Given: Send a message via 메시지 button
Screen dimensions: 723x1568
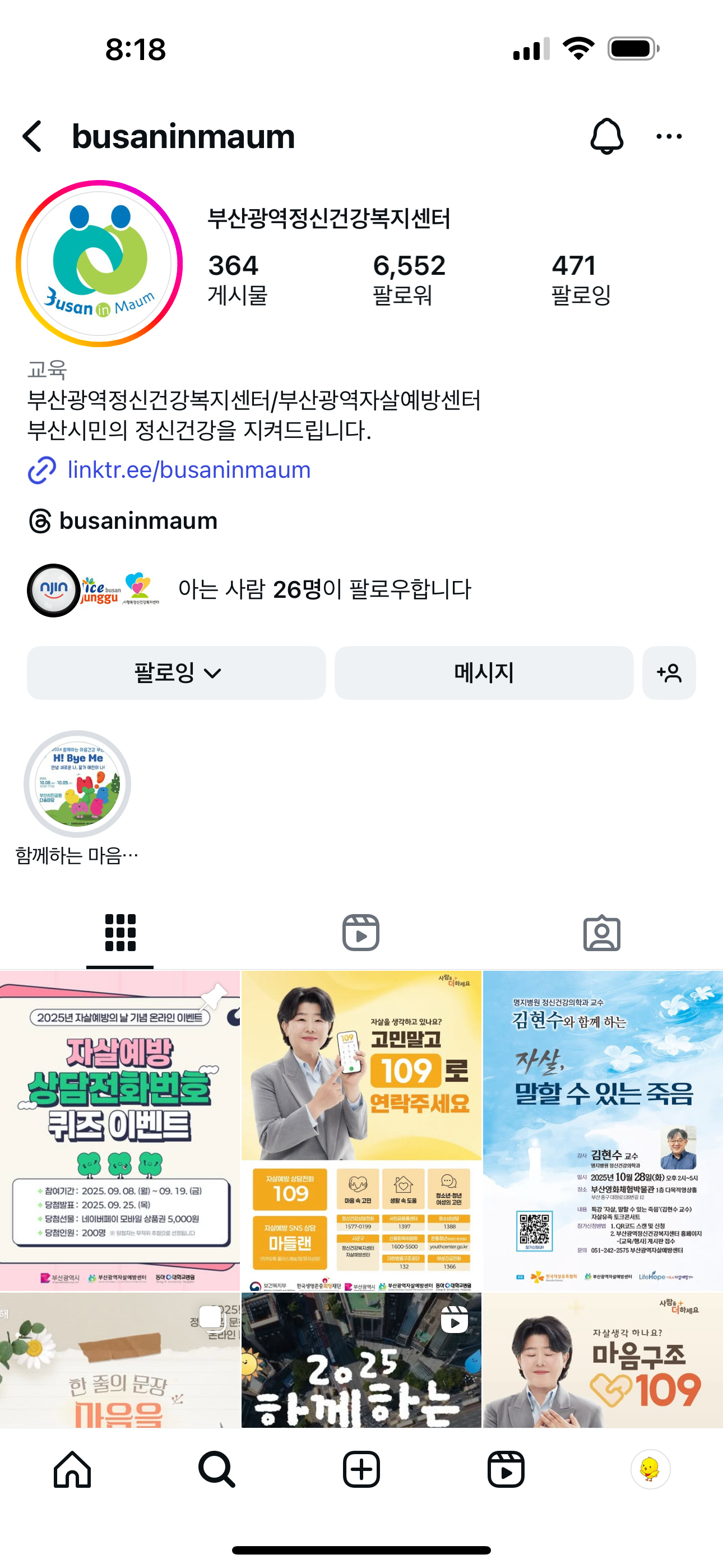Looking at the screenshot, I should click(x=484, y=672).
